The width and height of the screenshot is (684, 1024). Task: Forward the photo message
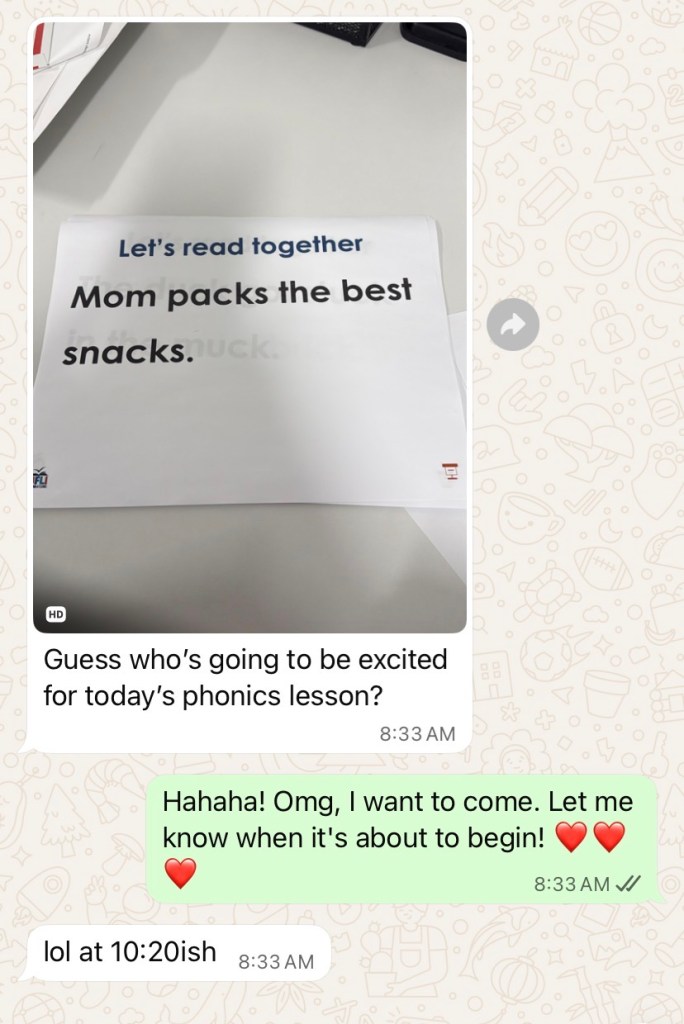click(513, 324)
